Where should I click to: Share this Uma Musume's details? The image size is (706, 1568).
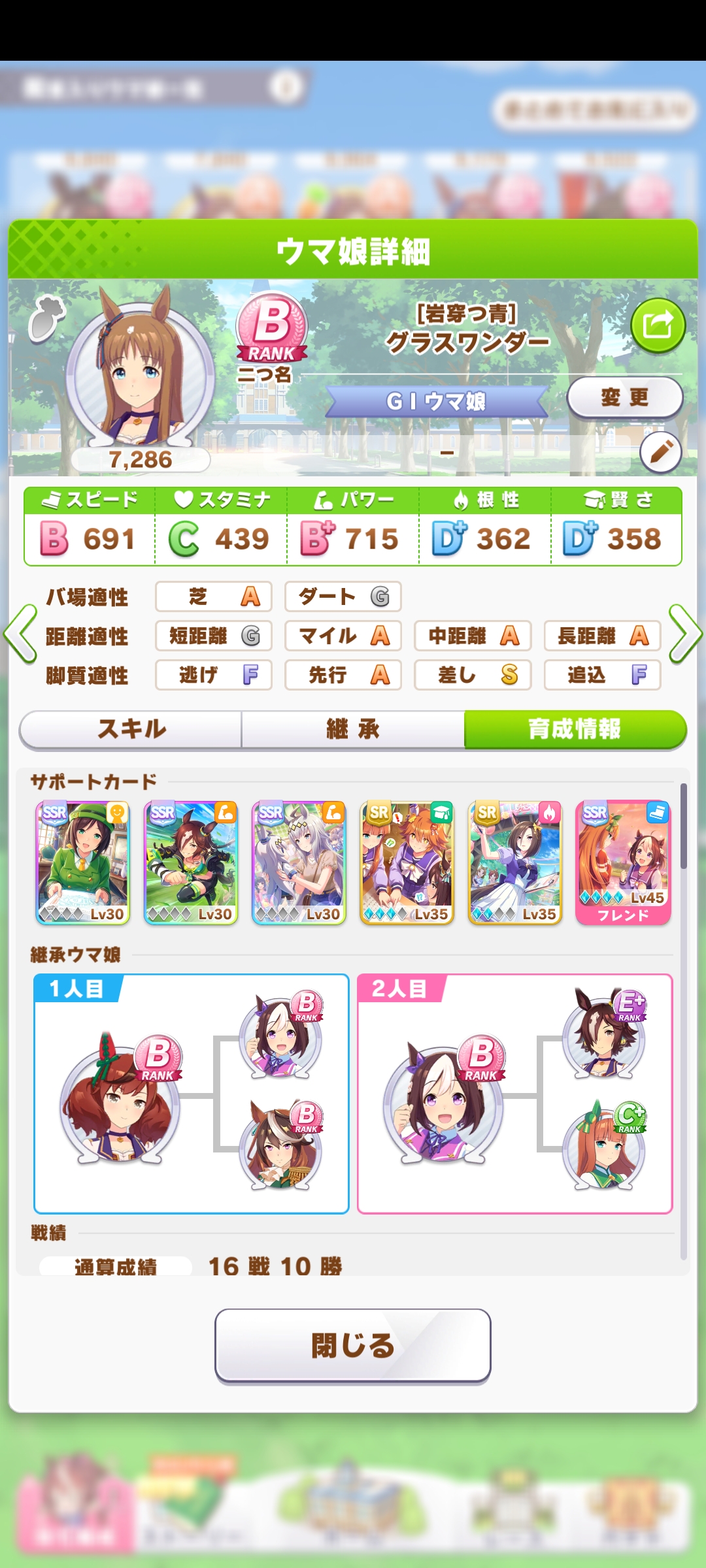658,325
